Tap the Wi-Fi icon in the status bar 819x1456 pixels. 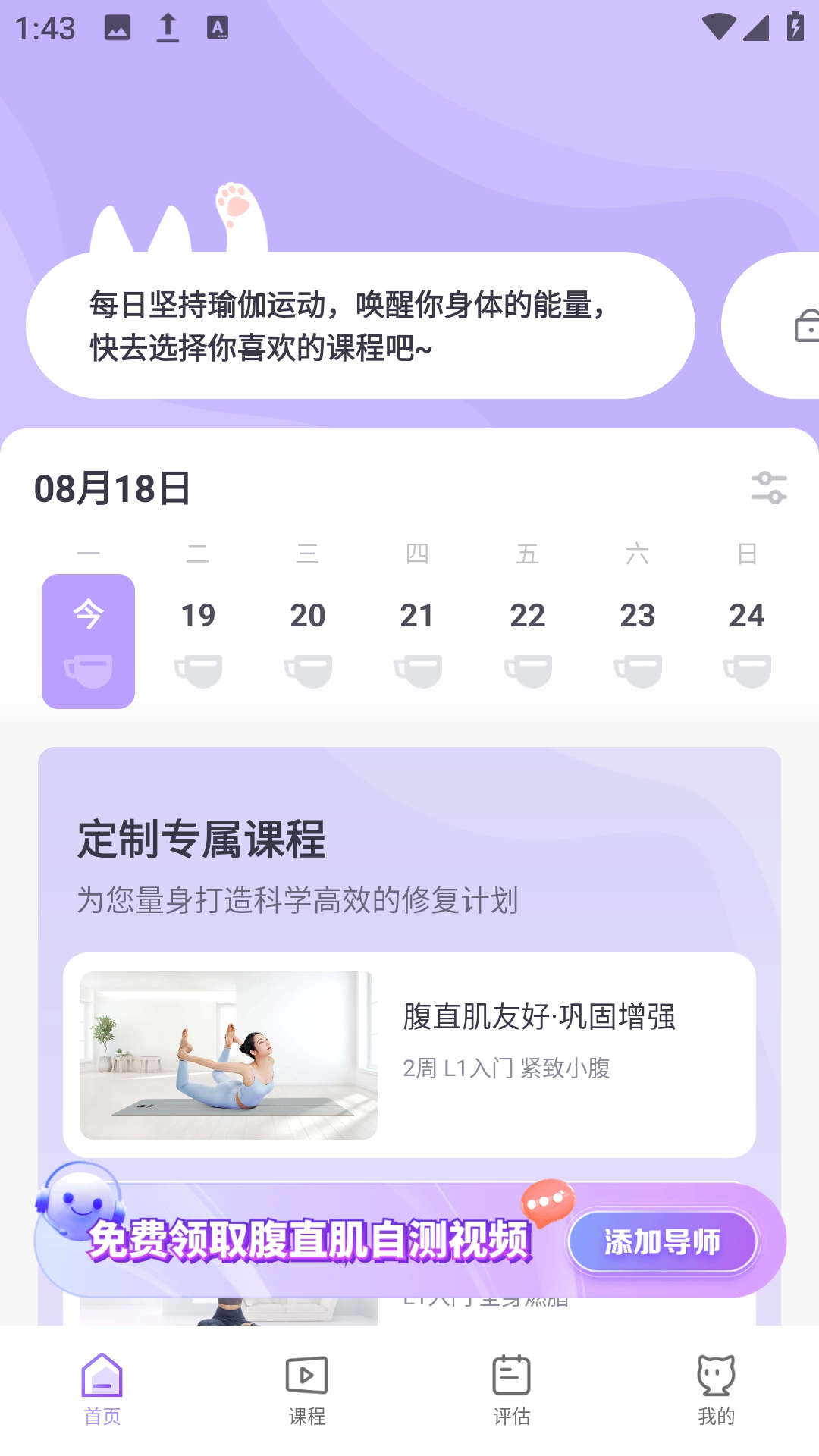718,27
